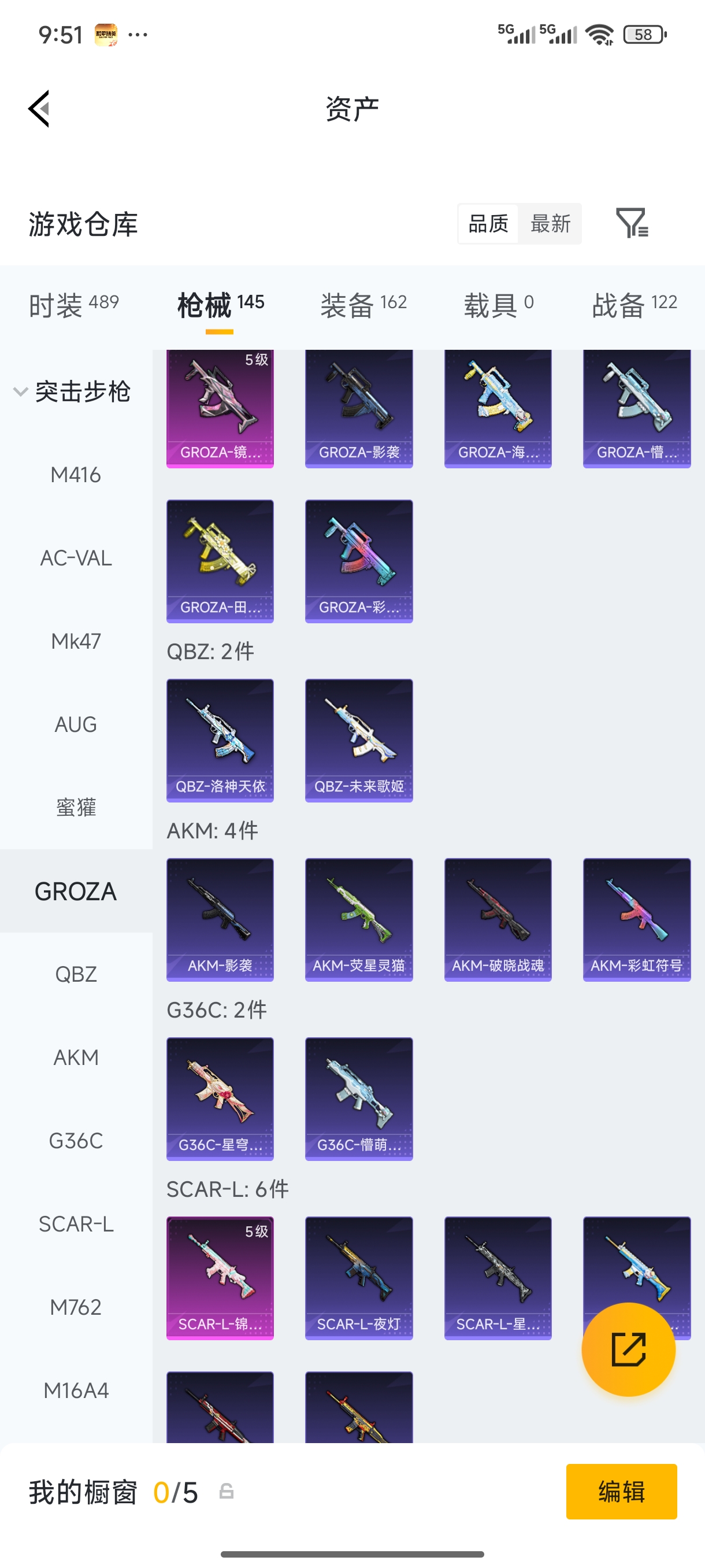View the SCAR-L-夜灯 skin
This screenshot has width=705, height=1568.
[x=358, y=1277]
